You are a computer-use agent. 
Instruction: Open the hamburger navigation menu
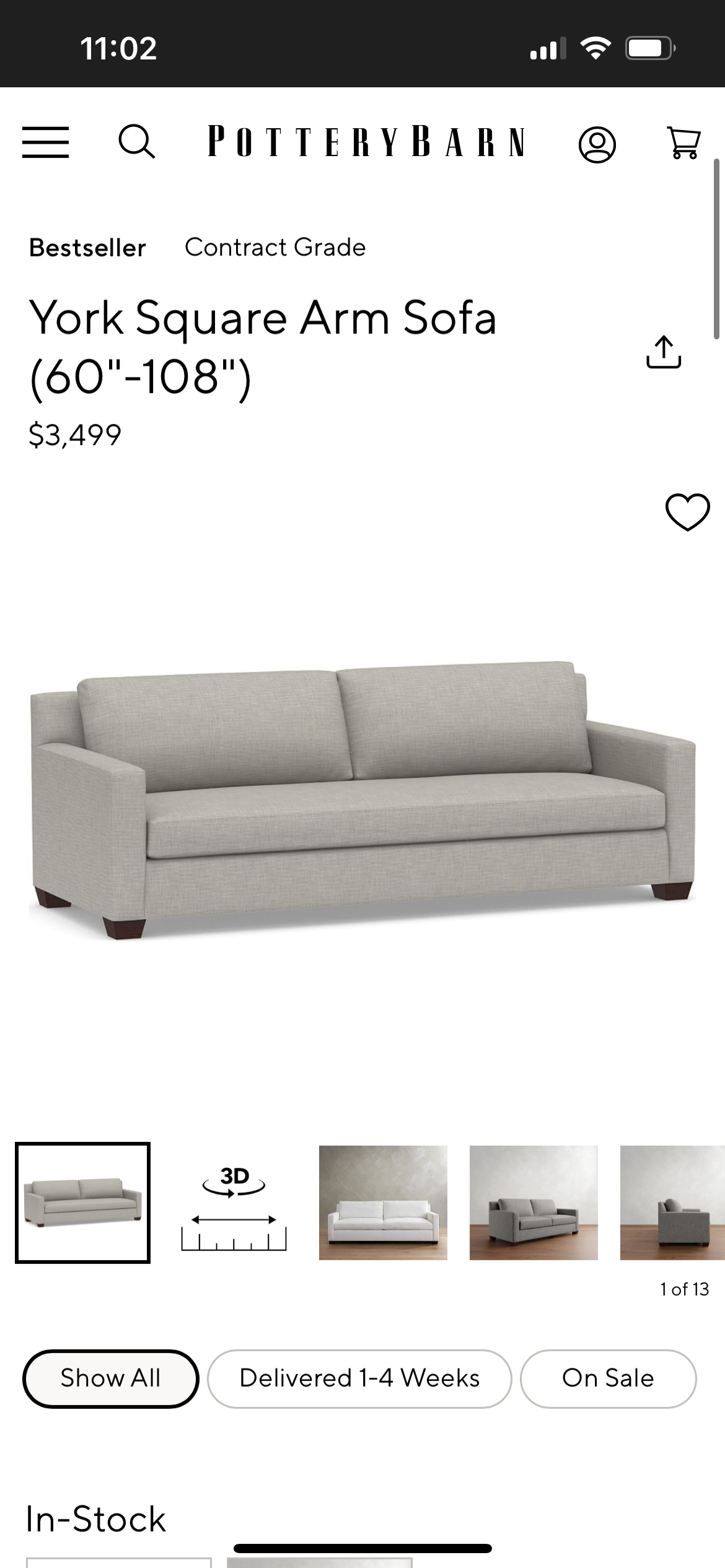click(45, 142)
